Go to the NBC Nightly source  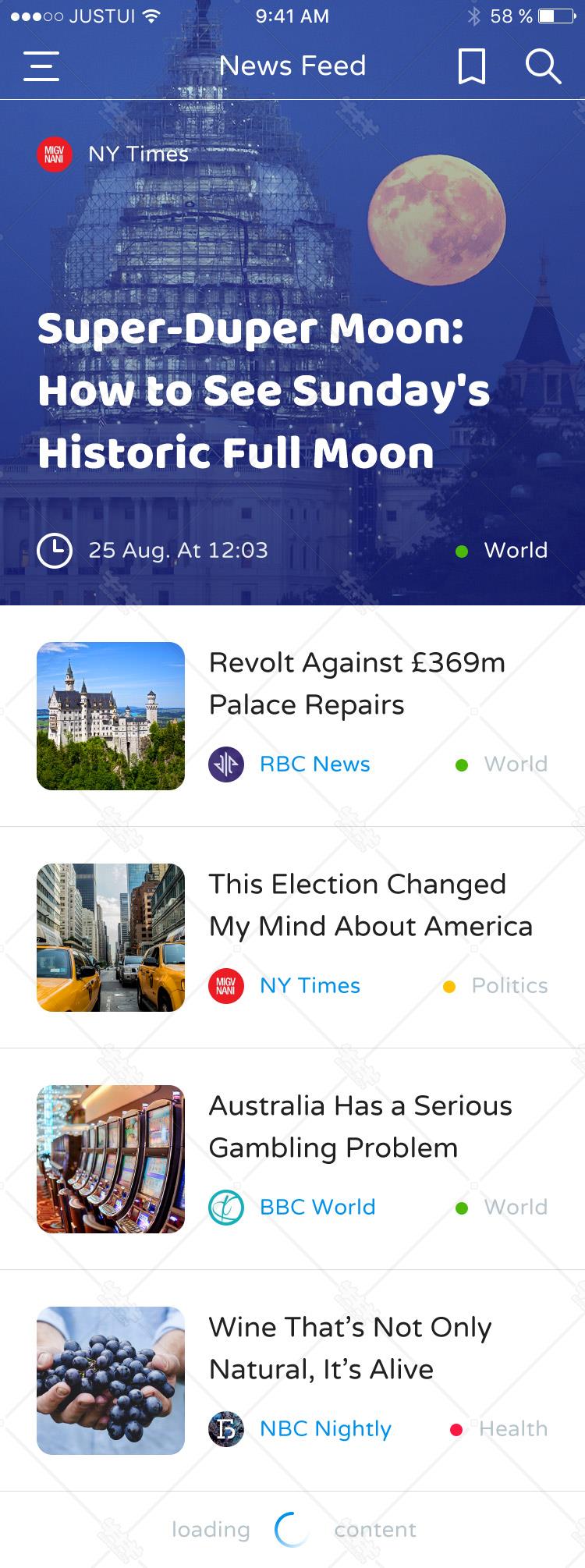pyautogui.click(x=325, y=1428)
